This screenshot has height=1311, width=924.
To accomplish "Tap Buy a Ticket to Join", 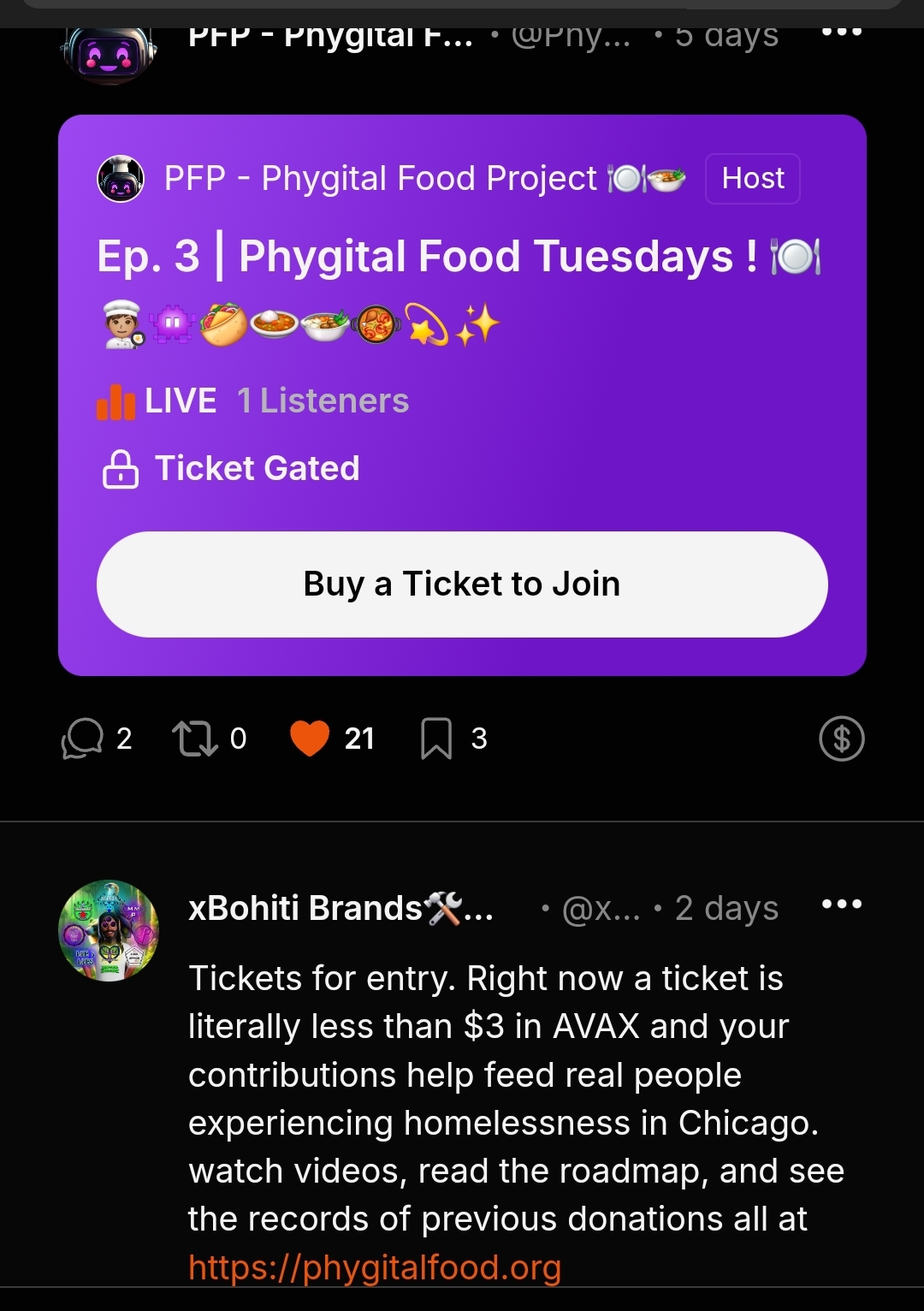I will [x=462, y=584].
